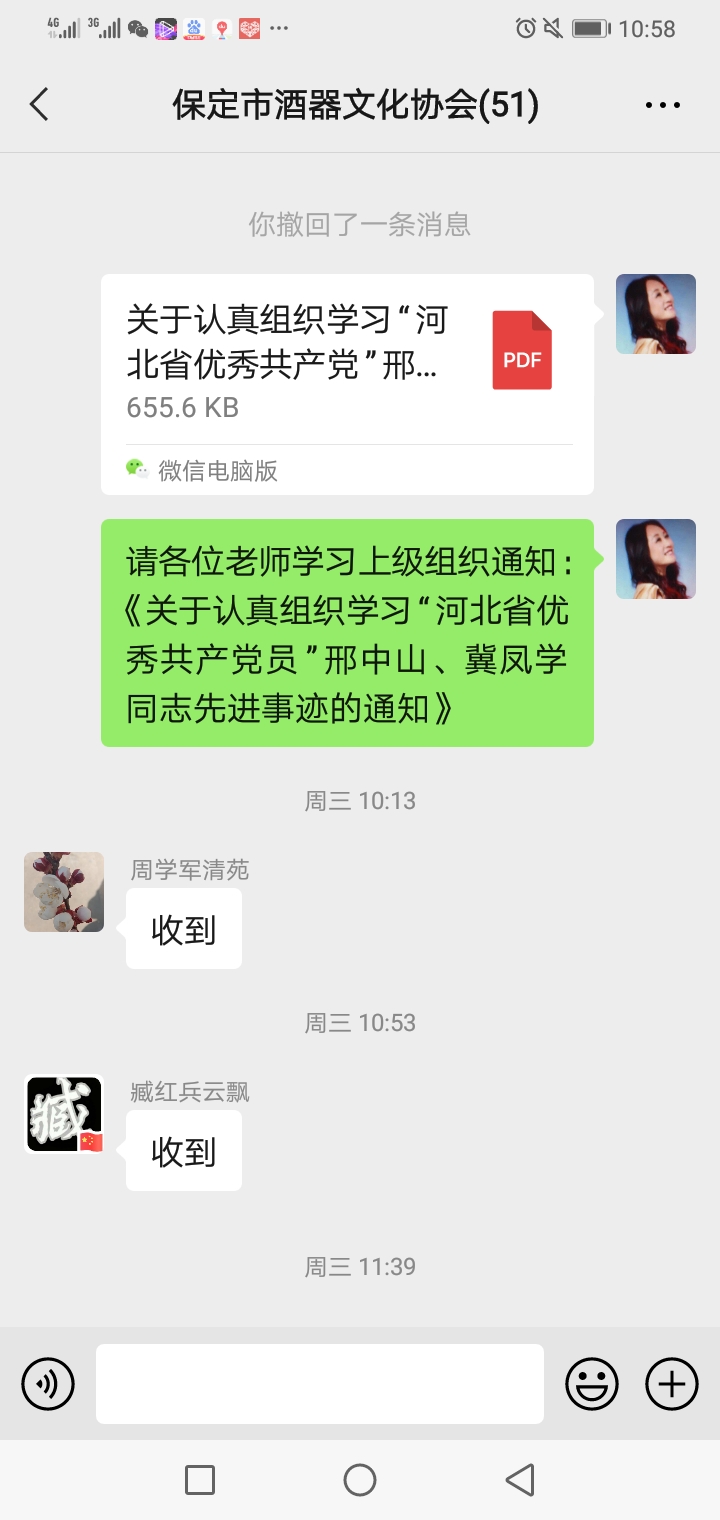This screenshot has width=720, height=1520.
Task: Open the profile photo of 臧红兵云飘
Action: 64,1114
